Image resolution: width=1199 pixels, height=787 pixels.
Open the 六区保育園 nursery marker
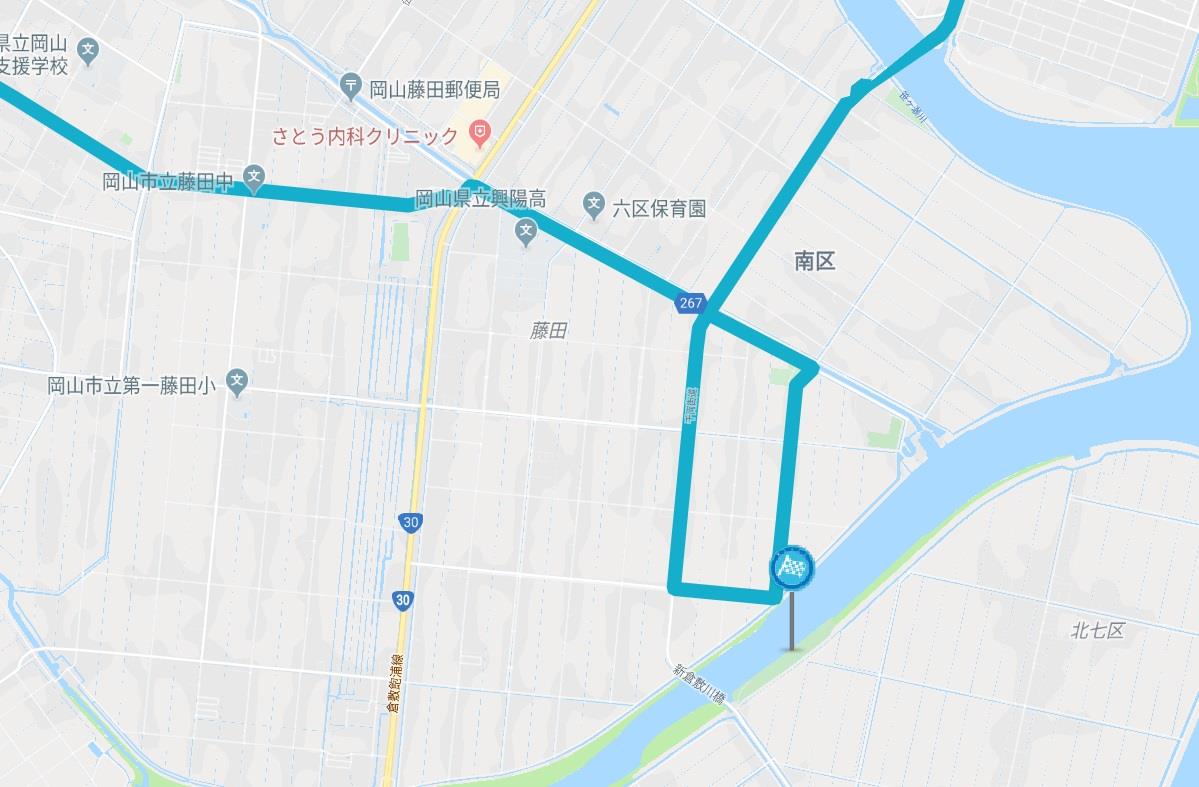pos(595,207)
